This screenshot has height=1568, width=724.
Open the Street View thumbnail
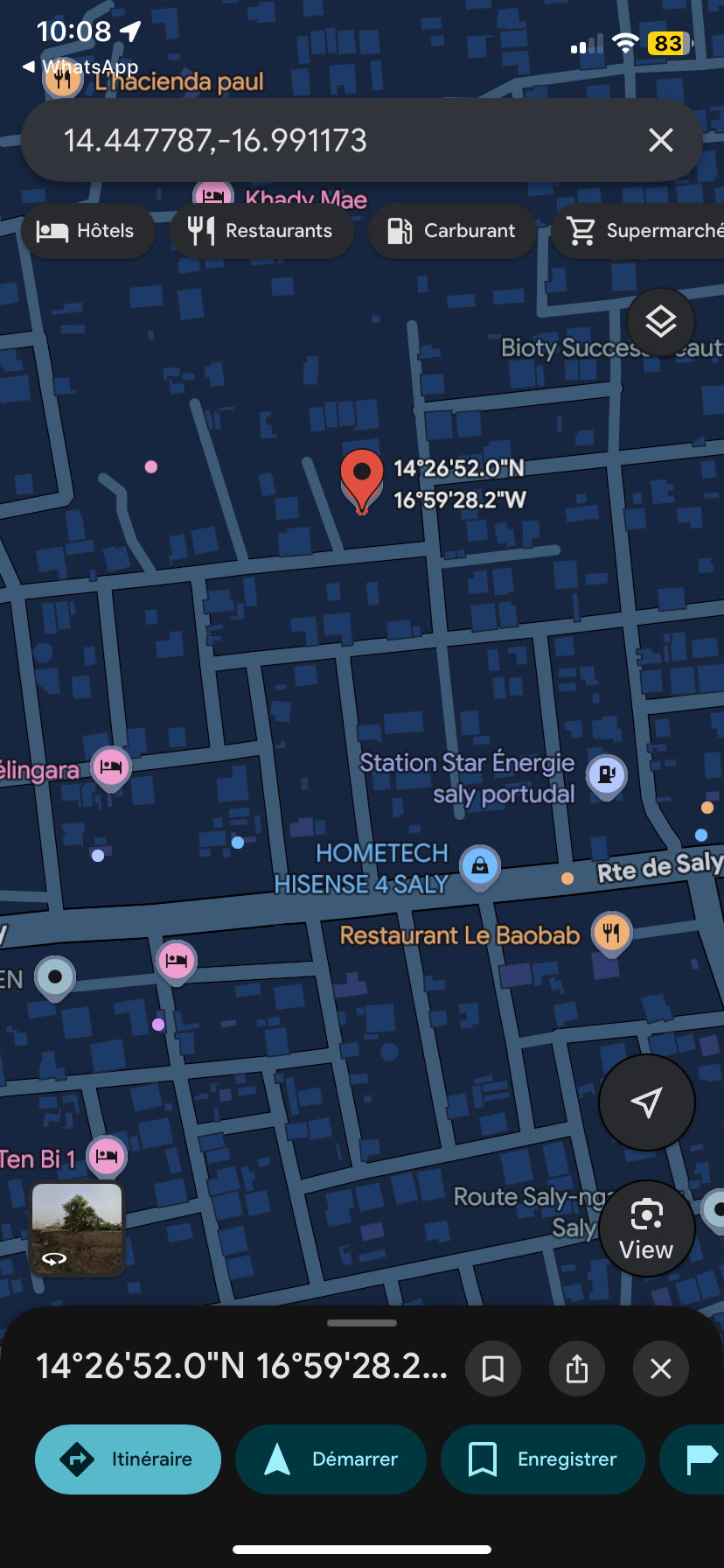[x=78, y=1228]
